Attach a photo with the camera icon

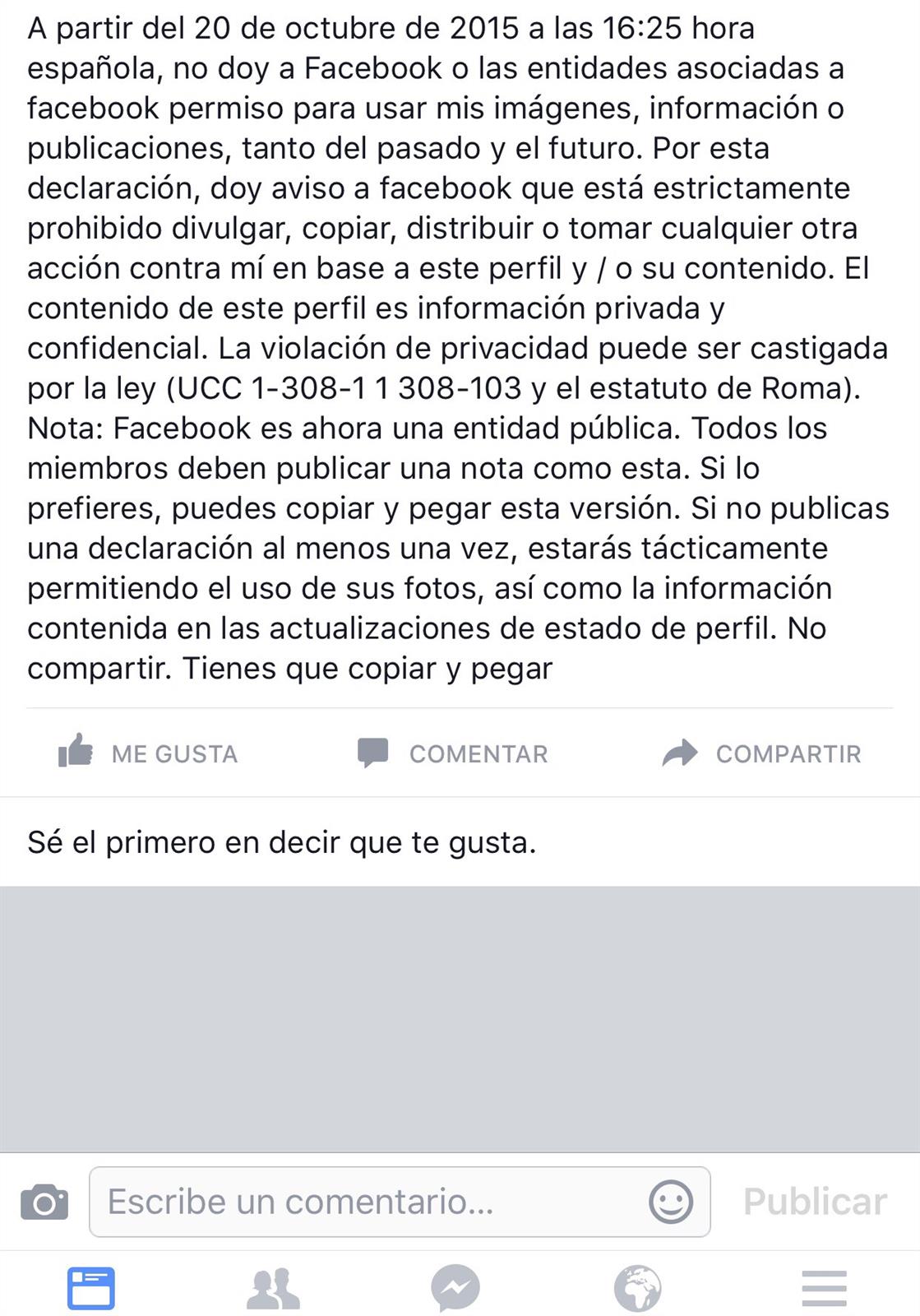pos(44,1202)
